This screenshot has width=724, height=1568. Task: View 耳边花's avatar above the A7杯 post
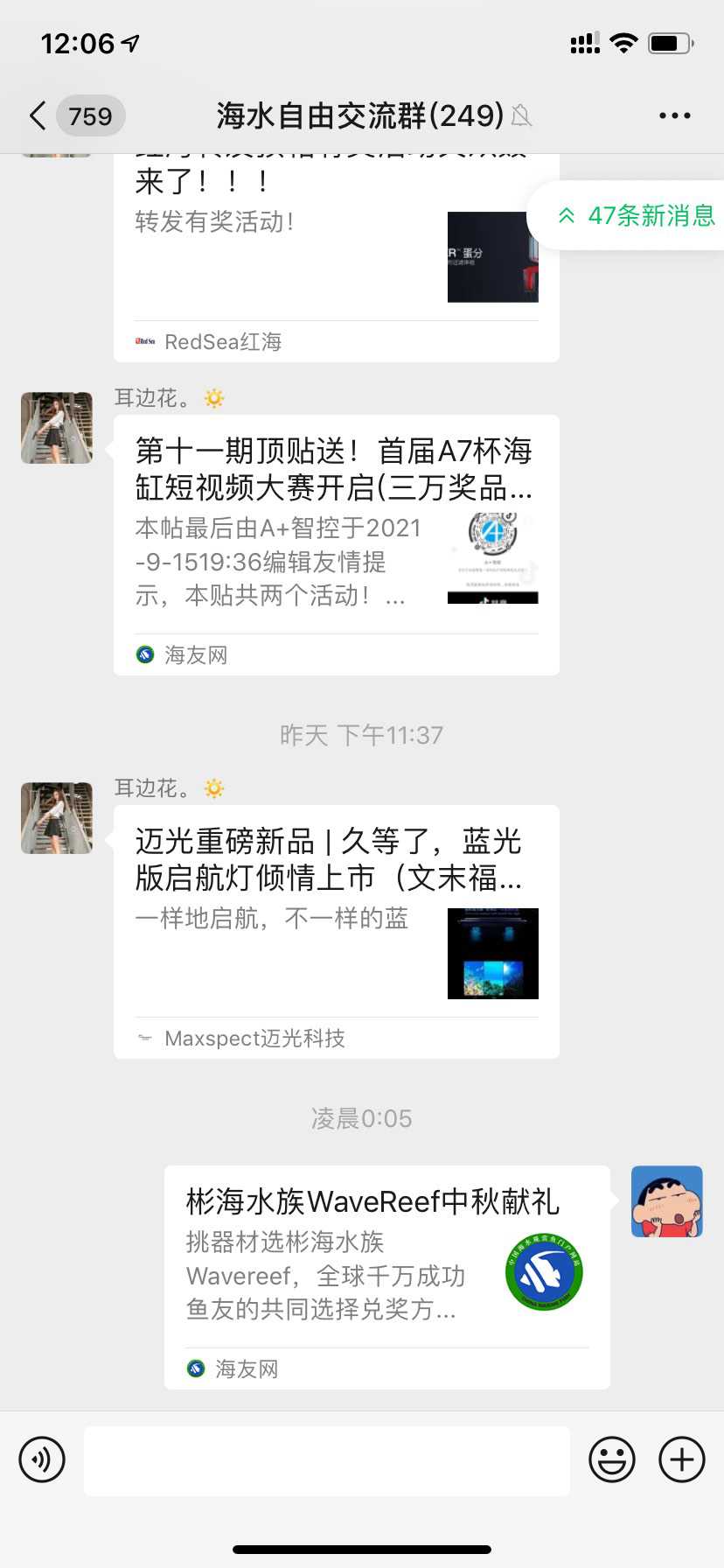coord(57,428)
